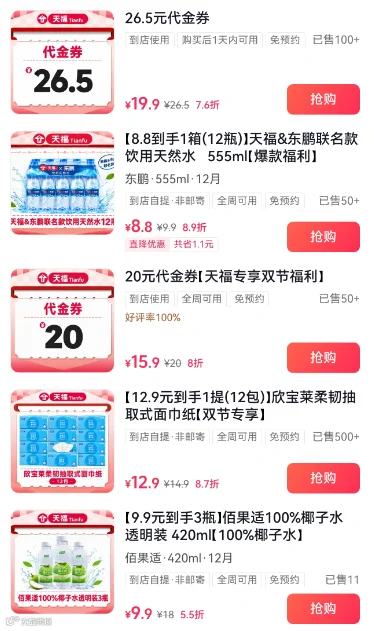Tap 抢购 for the 26.5元代金券

click(x=323, y=99)
